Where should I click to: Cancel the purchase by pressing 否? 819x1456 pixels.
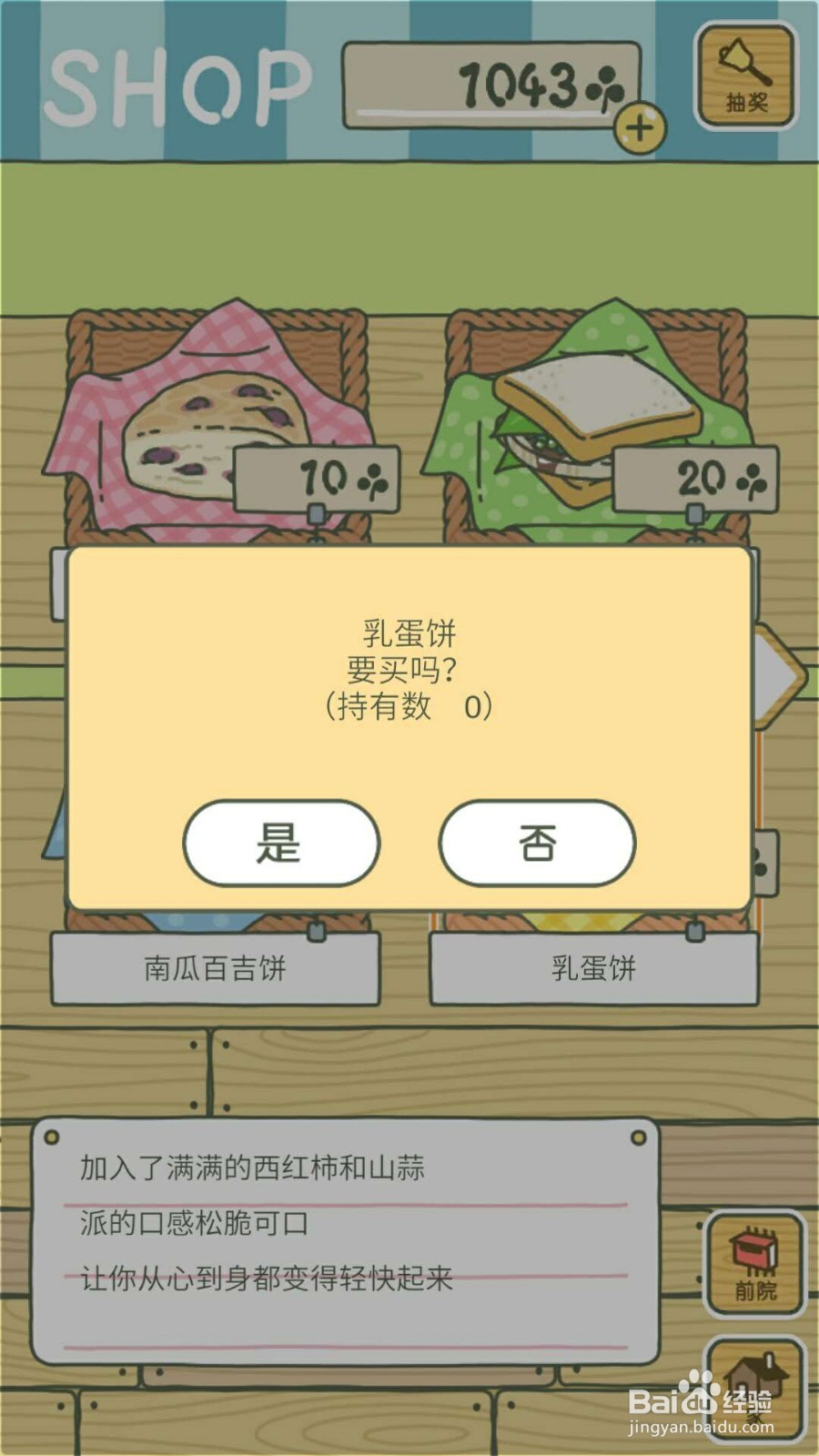(537, 844)
